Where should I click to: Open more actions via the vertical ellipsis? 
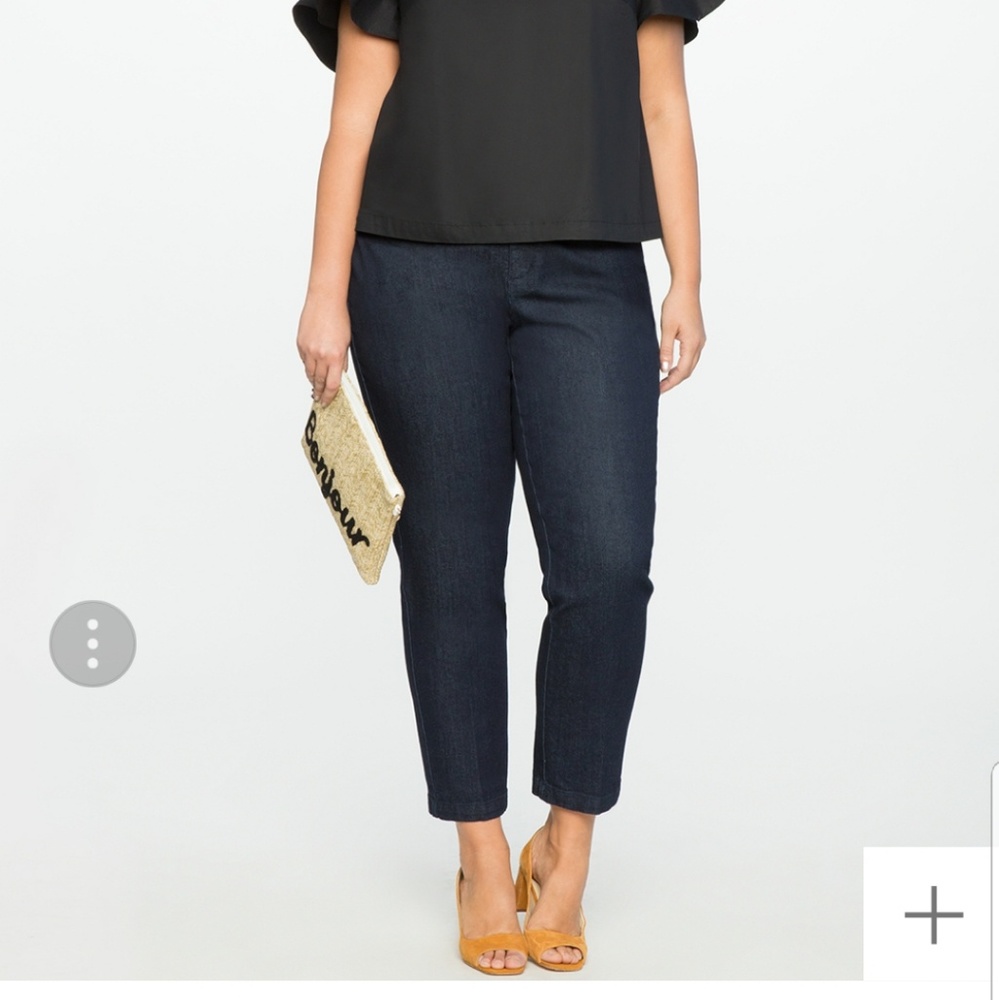point(91,641)
